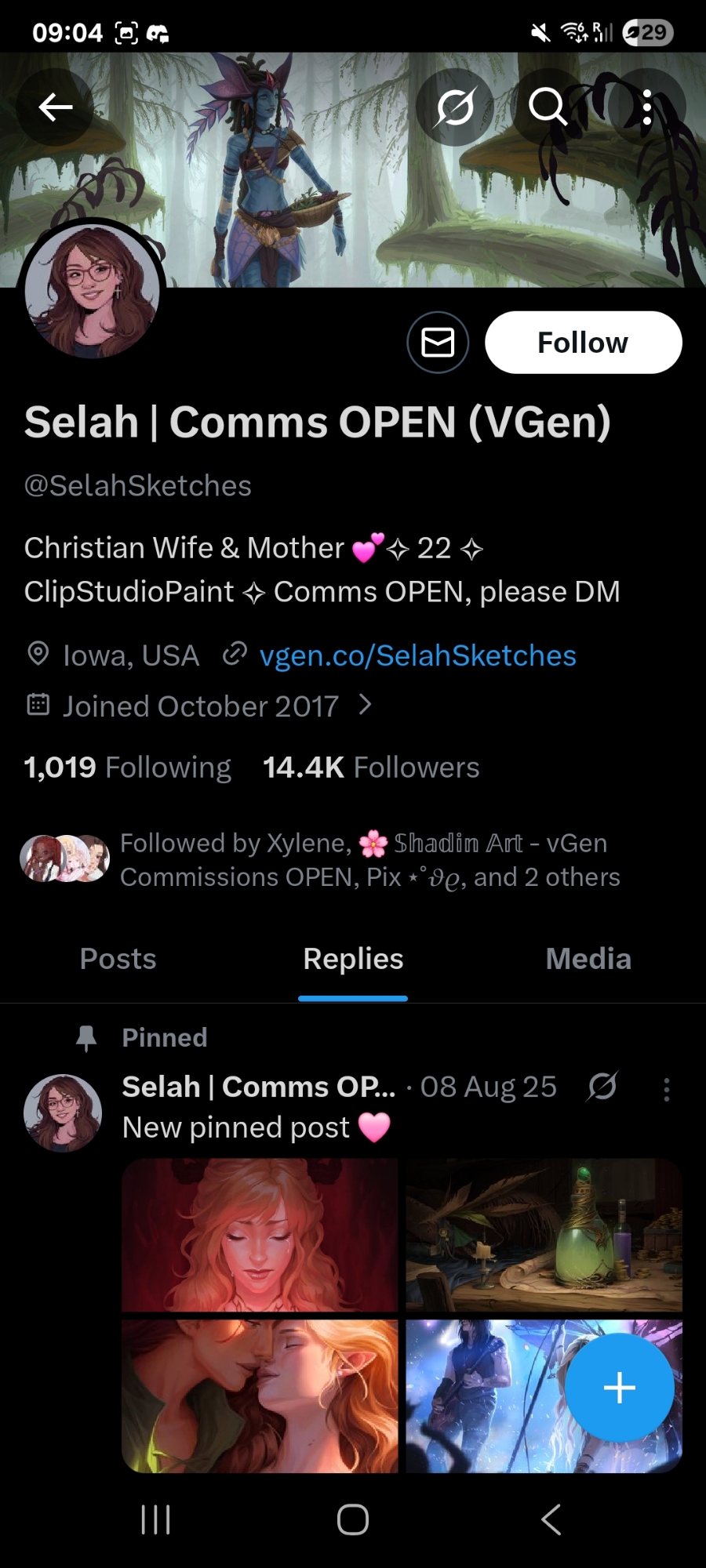Open the red-haired portrait image

[260, 1235]
